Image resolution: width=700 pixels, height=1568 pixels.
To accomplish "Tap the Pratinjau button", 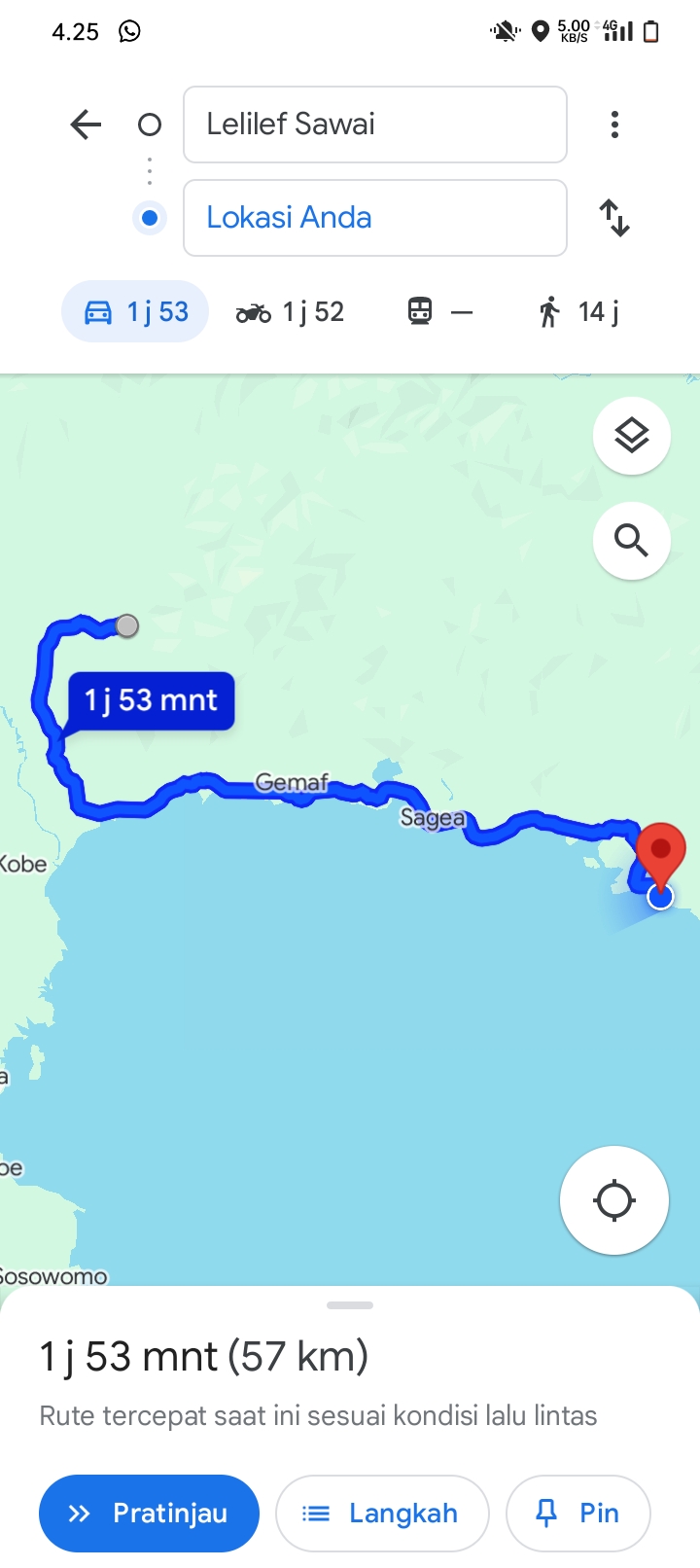I will (149, 1514).
